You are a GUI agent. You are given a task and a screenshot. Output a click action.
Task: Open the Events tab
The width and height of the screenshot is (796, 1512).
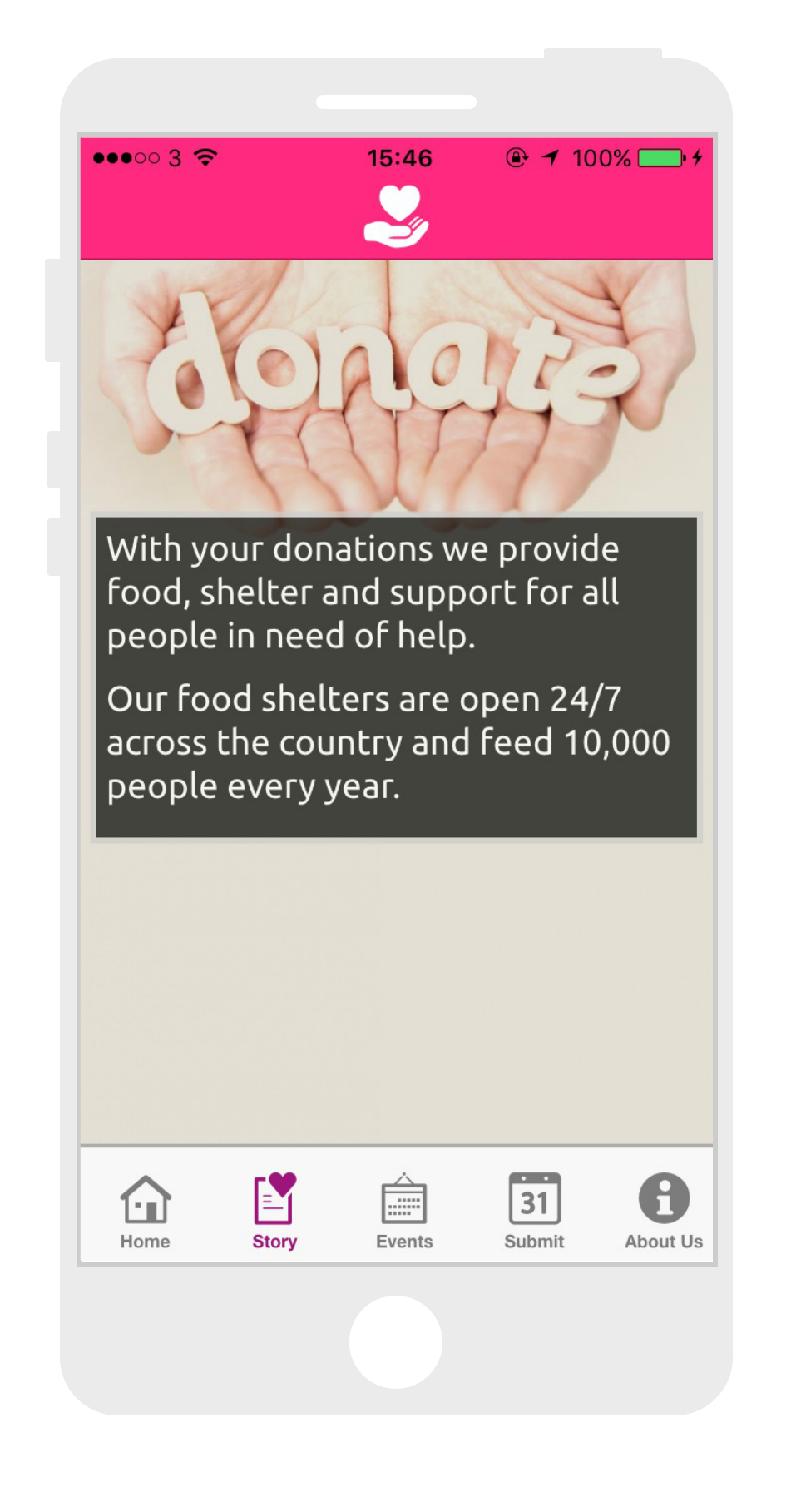[404, 1211]
